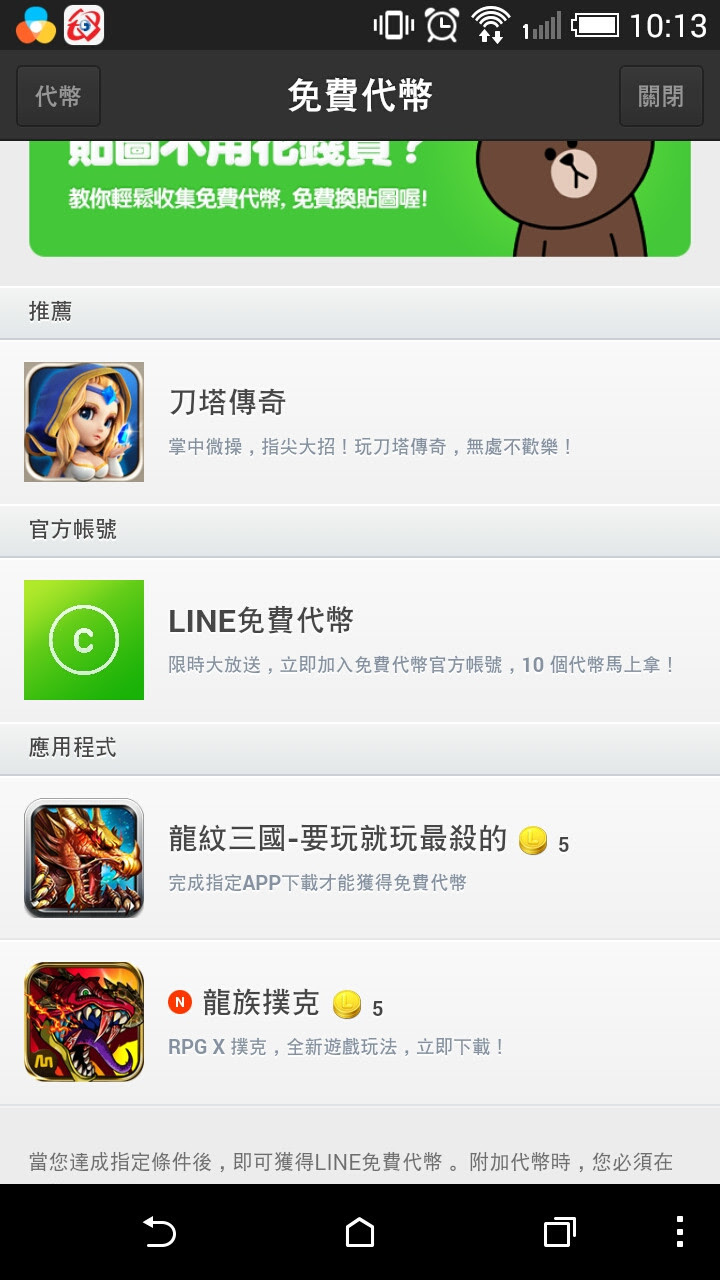
Task: Tap the LINE免費代幣 green official account icon
Action: (x=84, y=640)
